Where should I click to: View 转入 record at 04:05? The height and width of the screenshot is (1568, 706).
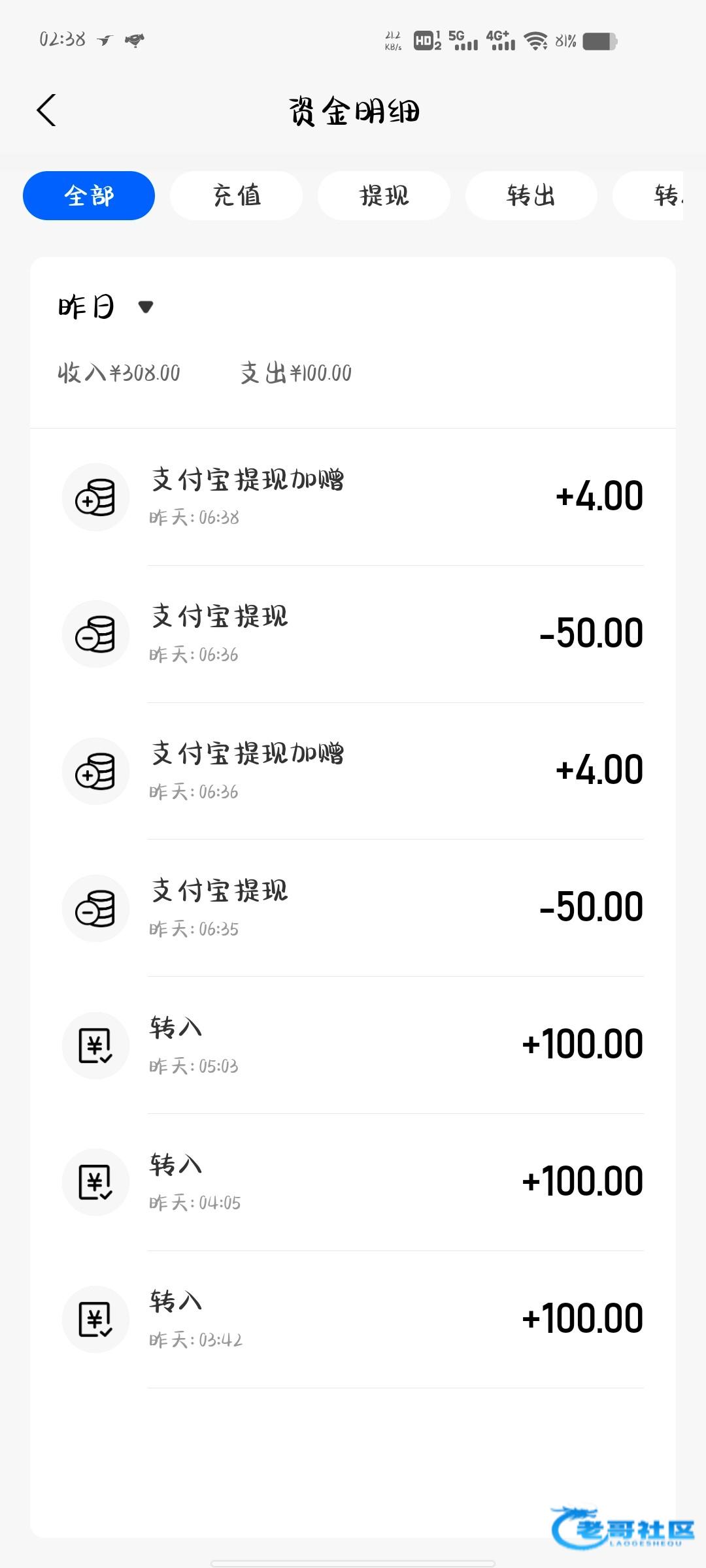pos(353,1183)
